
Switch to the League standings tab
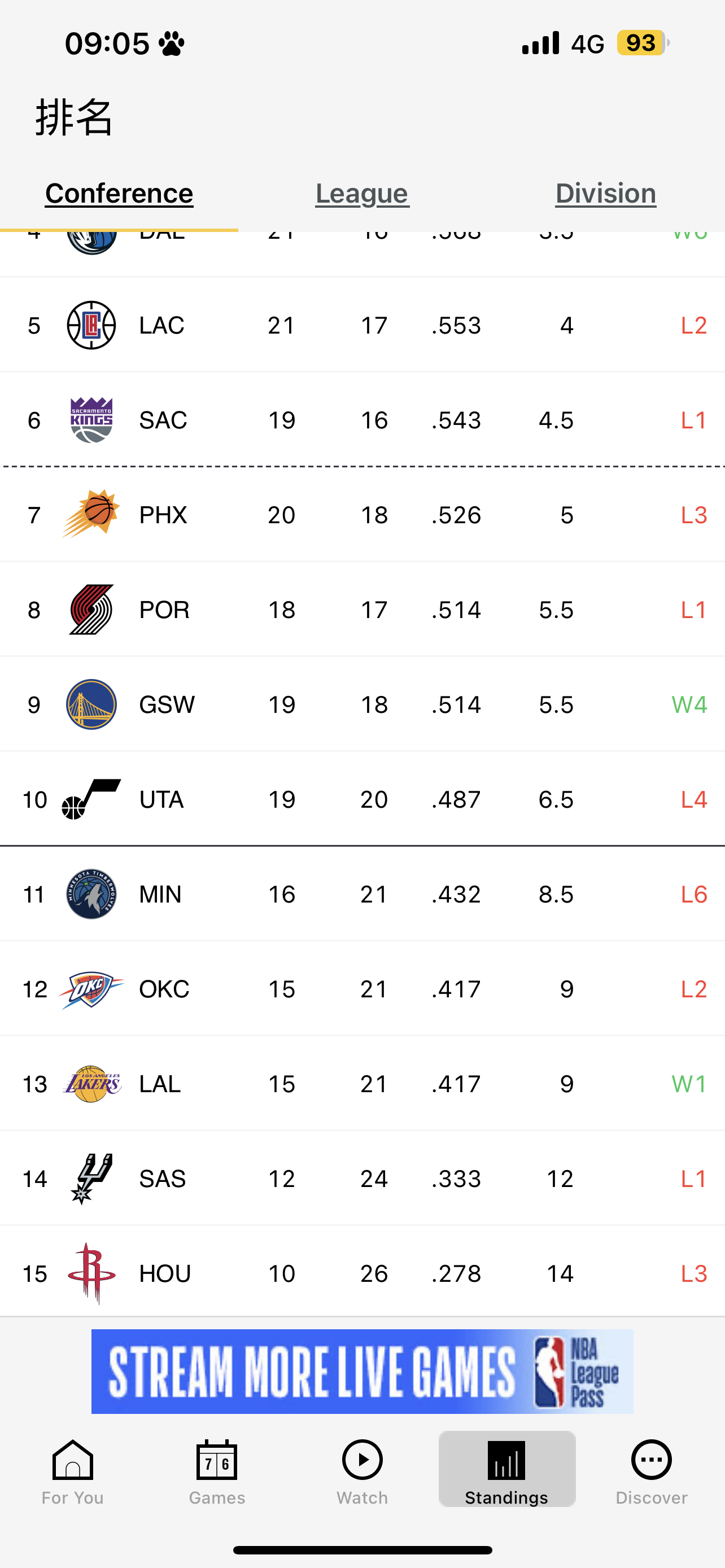point(362,194)
